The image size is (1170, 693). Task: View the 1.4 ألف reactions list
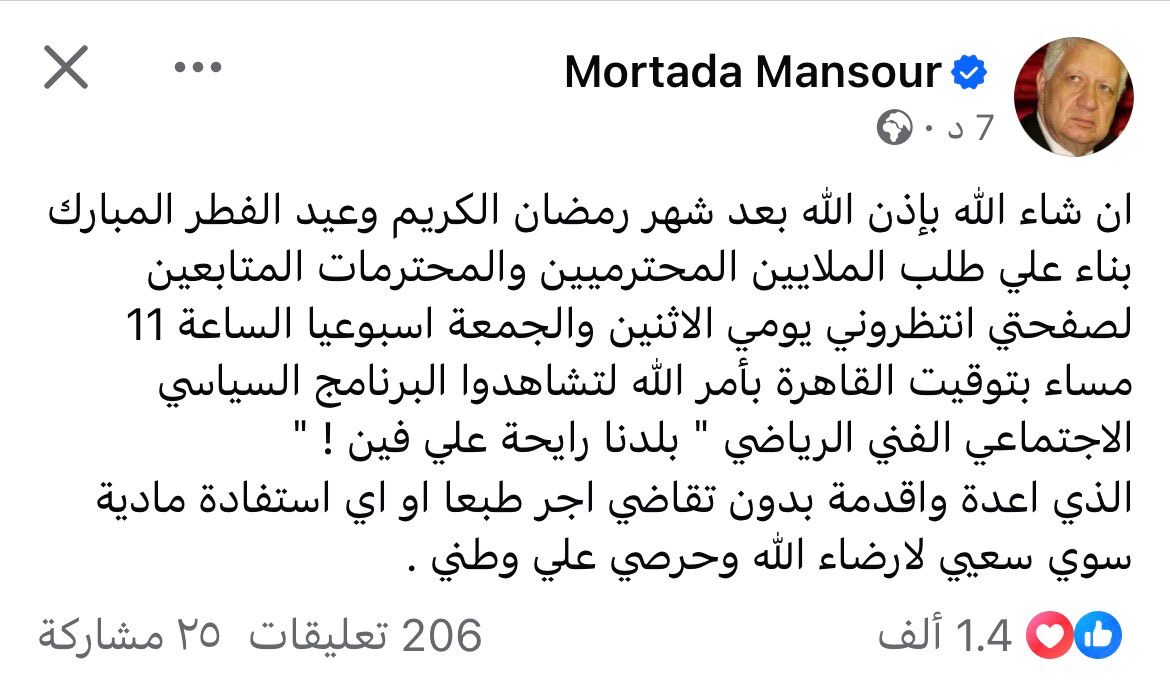pyautogui.click(x=1000, y=636)
